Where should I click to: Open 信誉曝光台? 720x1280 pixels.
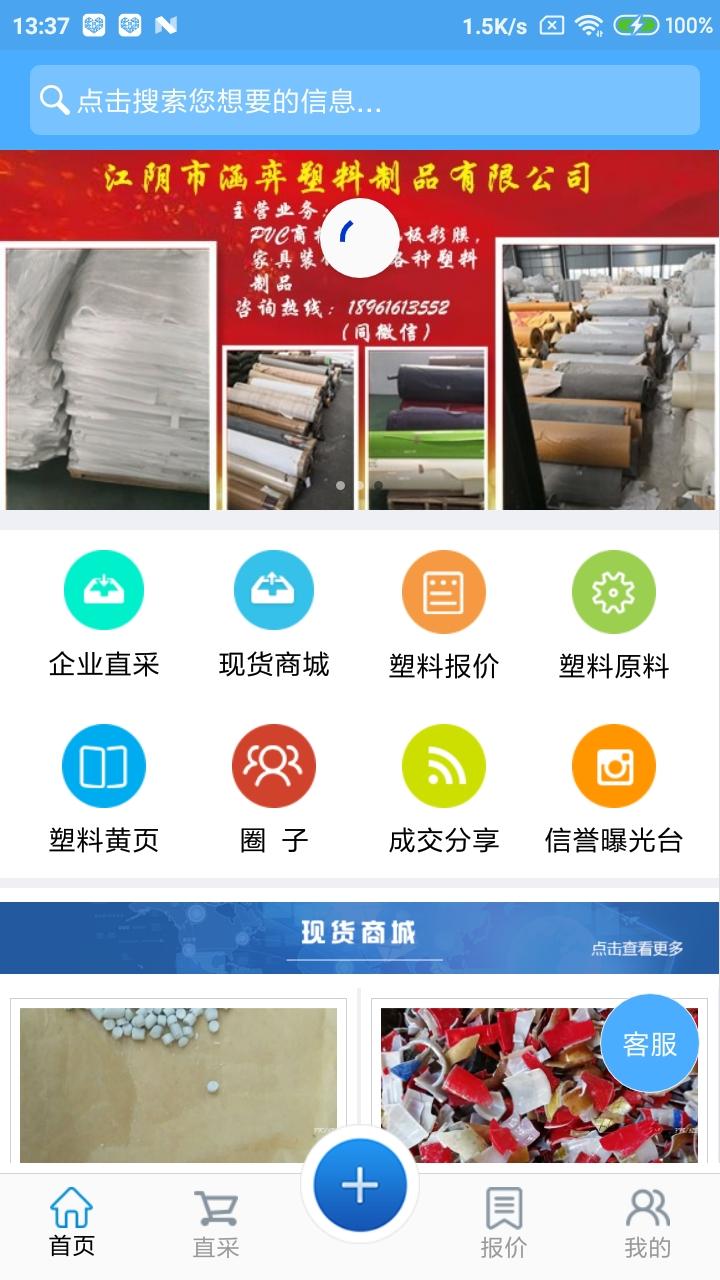(613, 787)
